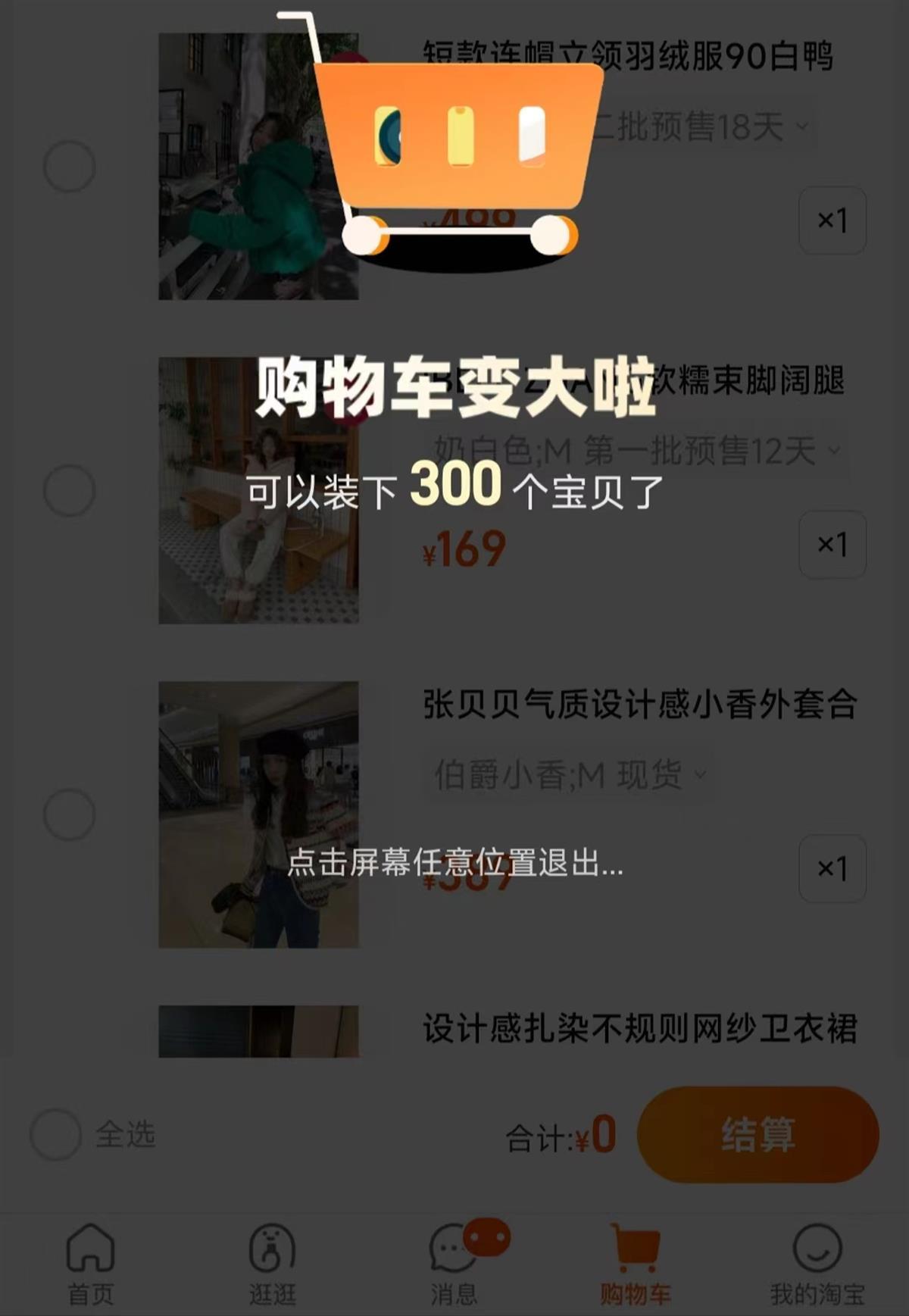Viewport: 909px width, 1316px height.
Task: Select the 张贝贝气质设计感小香外套 checkbox
Action: pyautogui.click(x=69, y=814)
